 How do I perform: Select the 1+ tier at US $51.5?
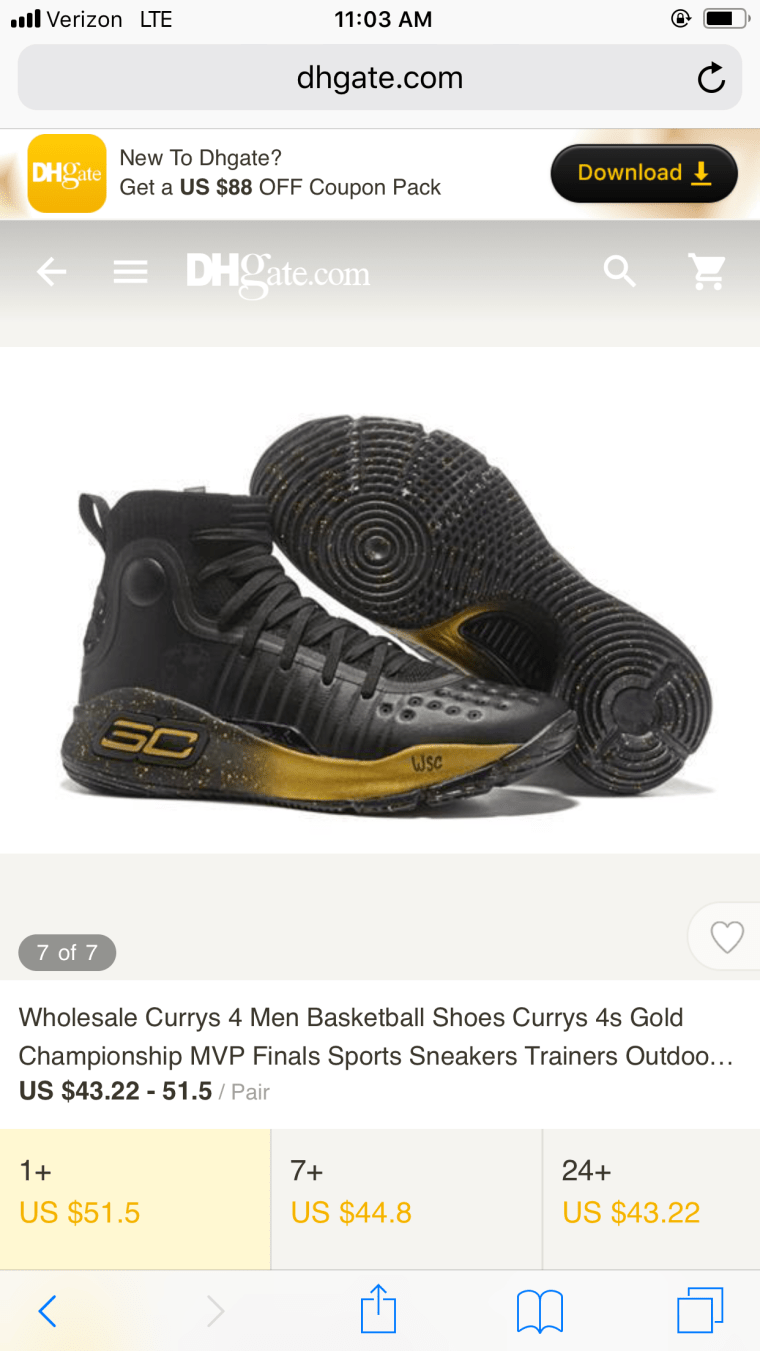[x=135, y=1198]
